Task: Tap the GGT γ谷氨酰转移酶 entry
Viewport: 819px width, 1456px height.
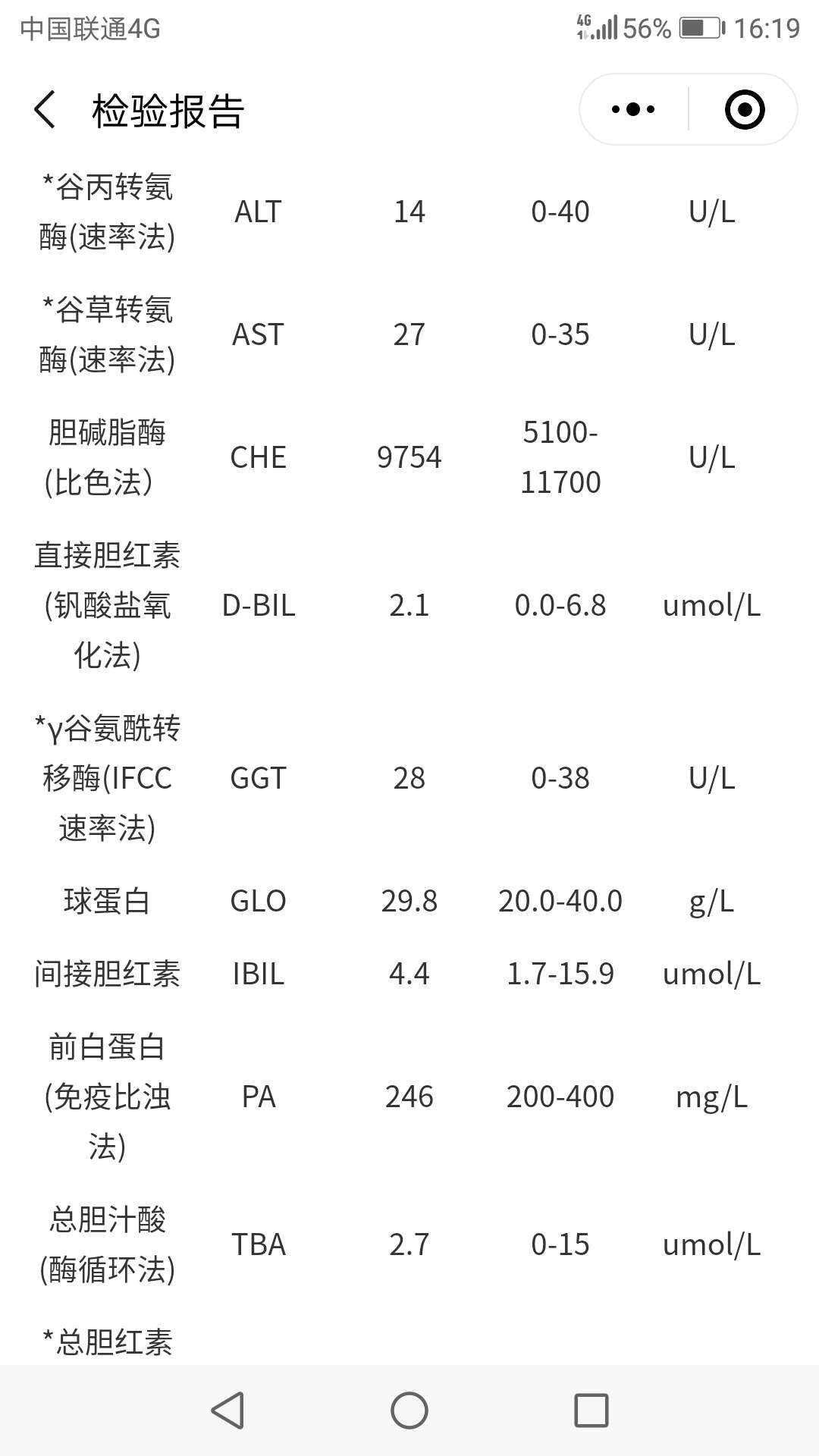Action: tap(409, 777)
